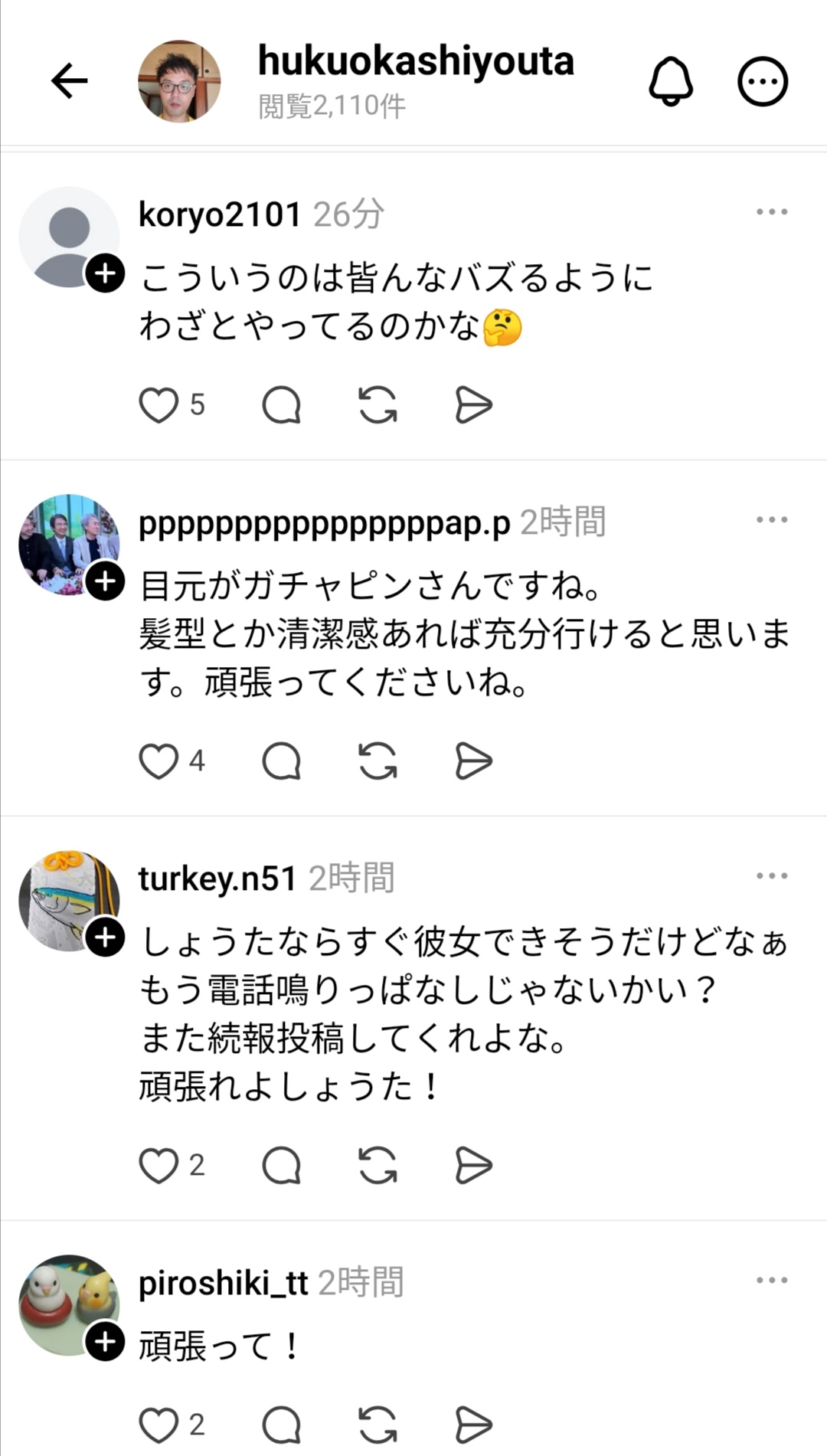Share koryo2101's comment
The width and height of the screenshot is (827, 1456).
[x=473, y=405]
